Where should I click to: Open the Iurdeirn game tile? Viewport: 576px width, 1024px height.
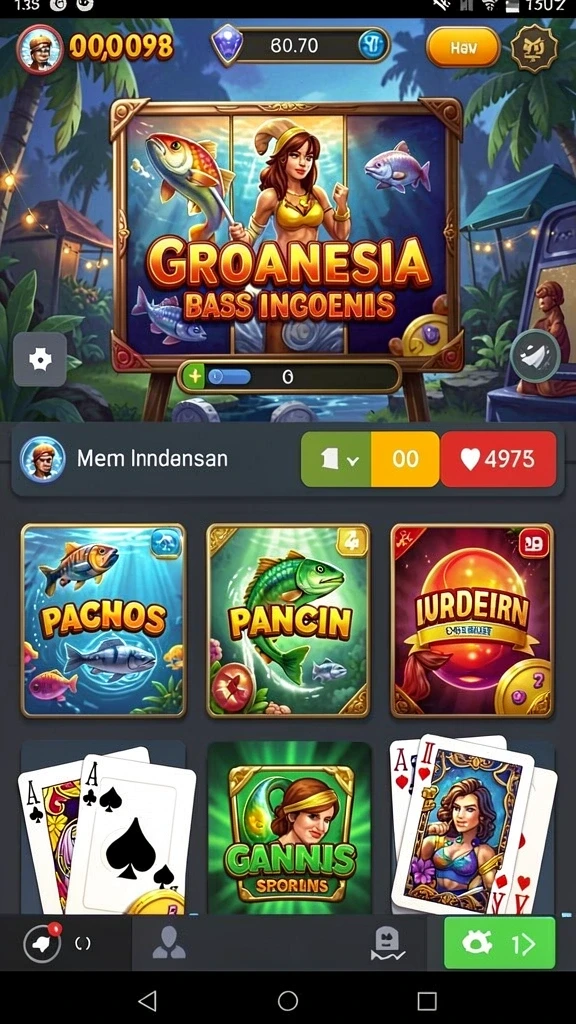click(x=472, y=620)
